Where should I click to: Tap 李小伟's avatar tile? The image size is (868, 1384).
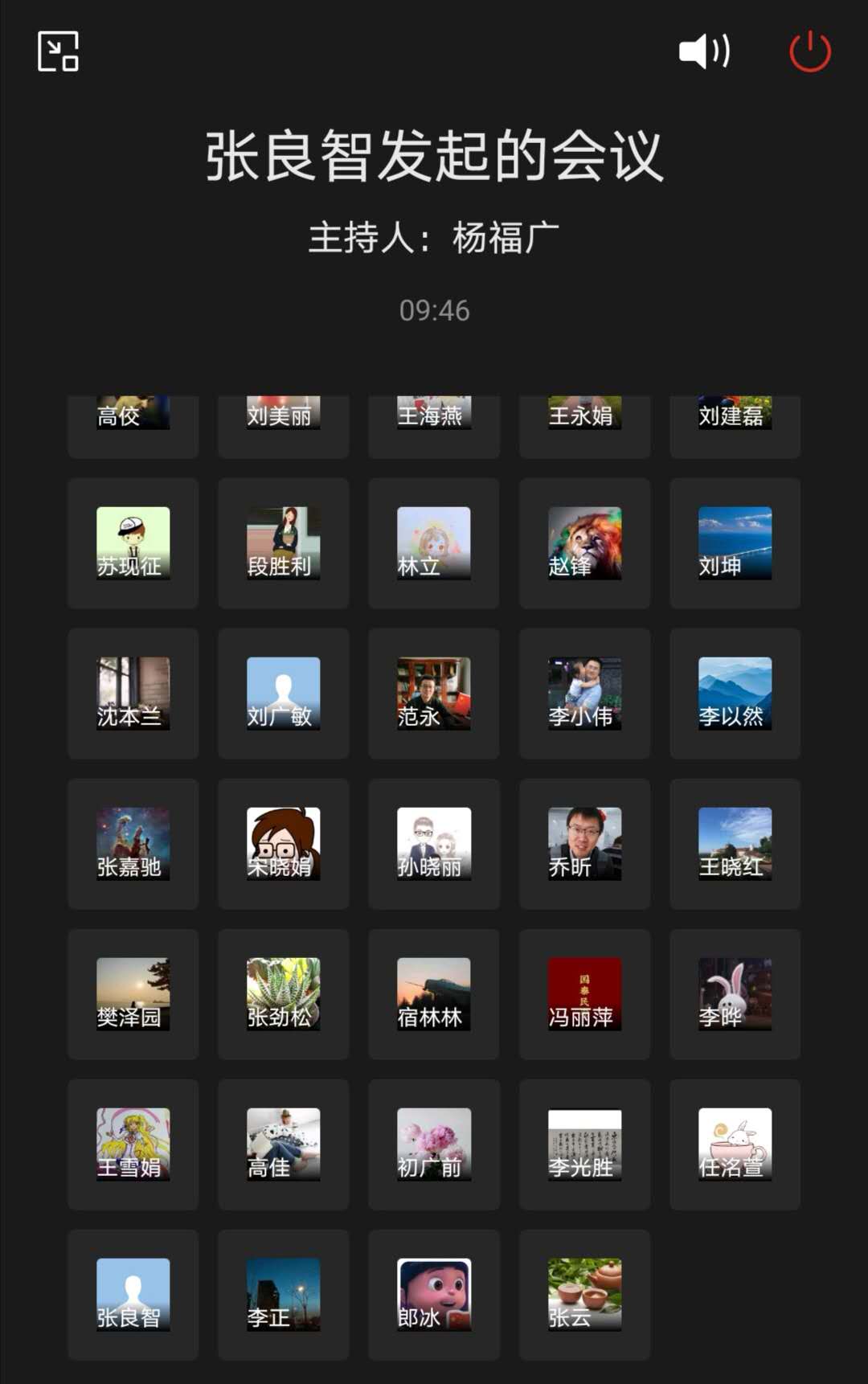[584, 693]
